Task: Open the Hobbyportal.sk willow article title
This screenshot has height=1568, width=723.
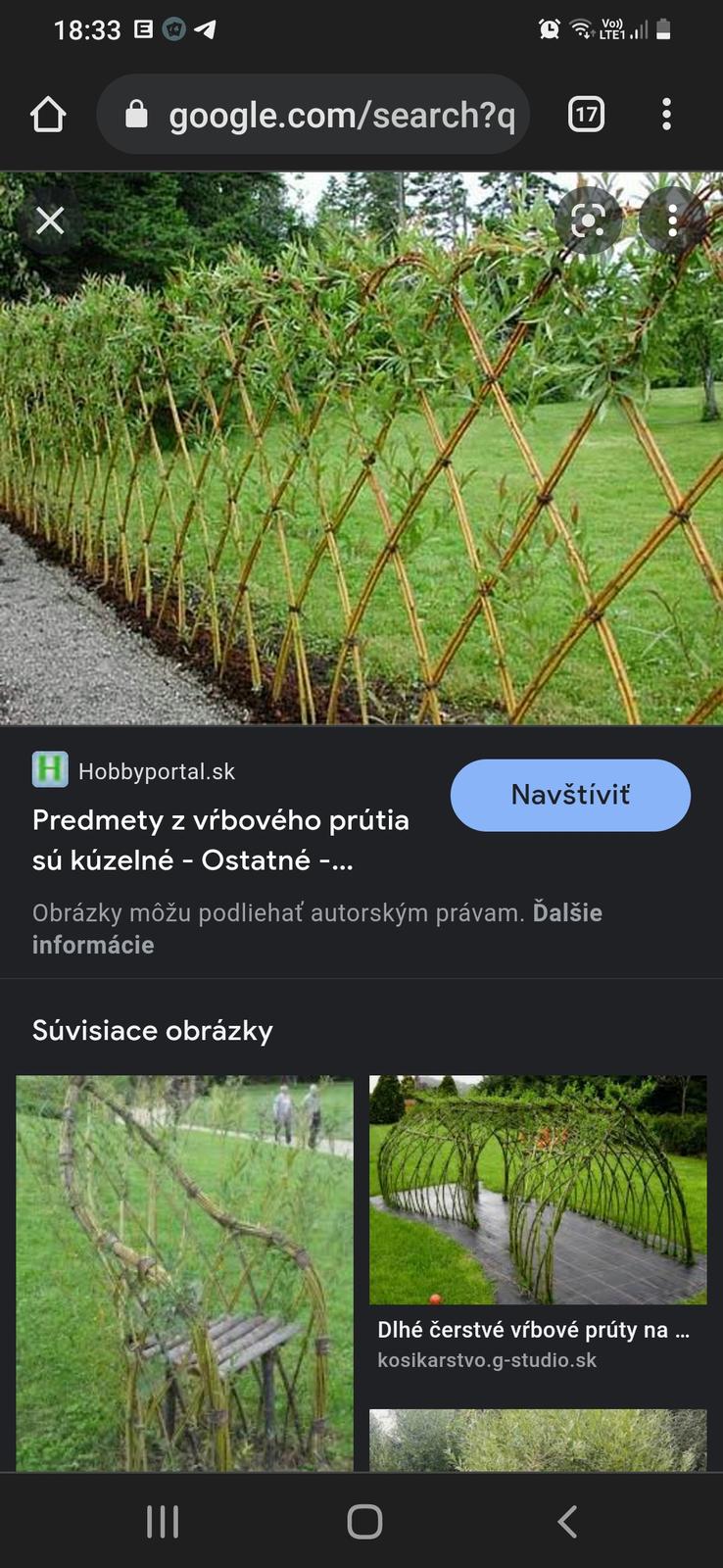Action: 220,840
